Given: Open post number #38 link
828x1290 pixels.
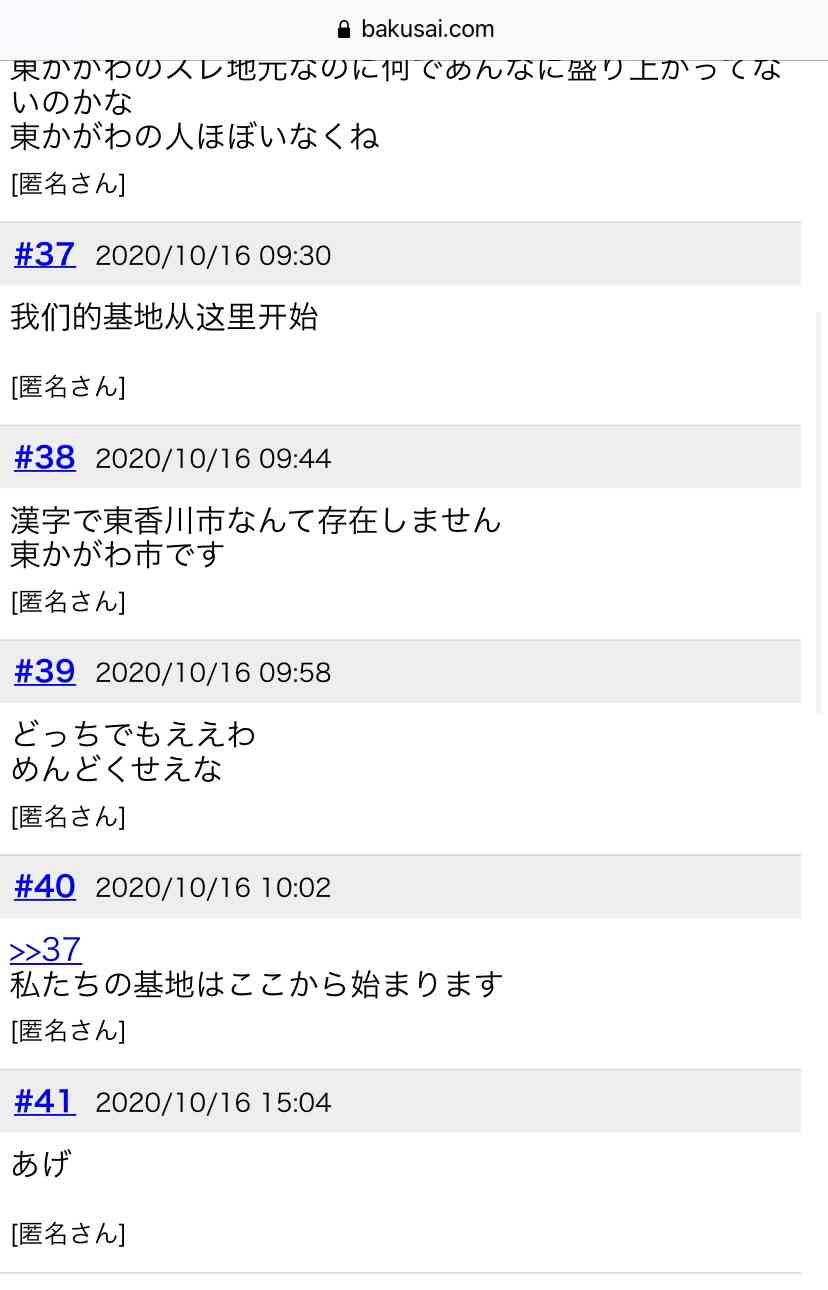Looking at the screenshot, I should [45, 457].
